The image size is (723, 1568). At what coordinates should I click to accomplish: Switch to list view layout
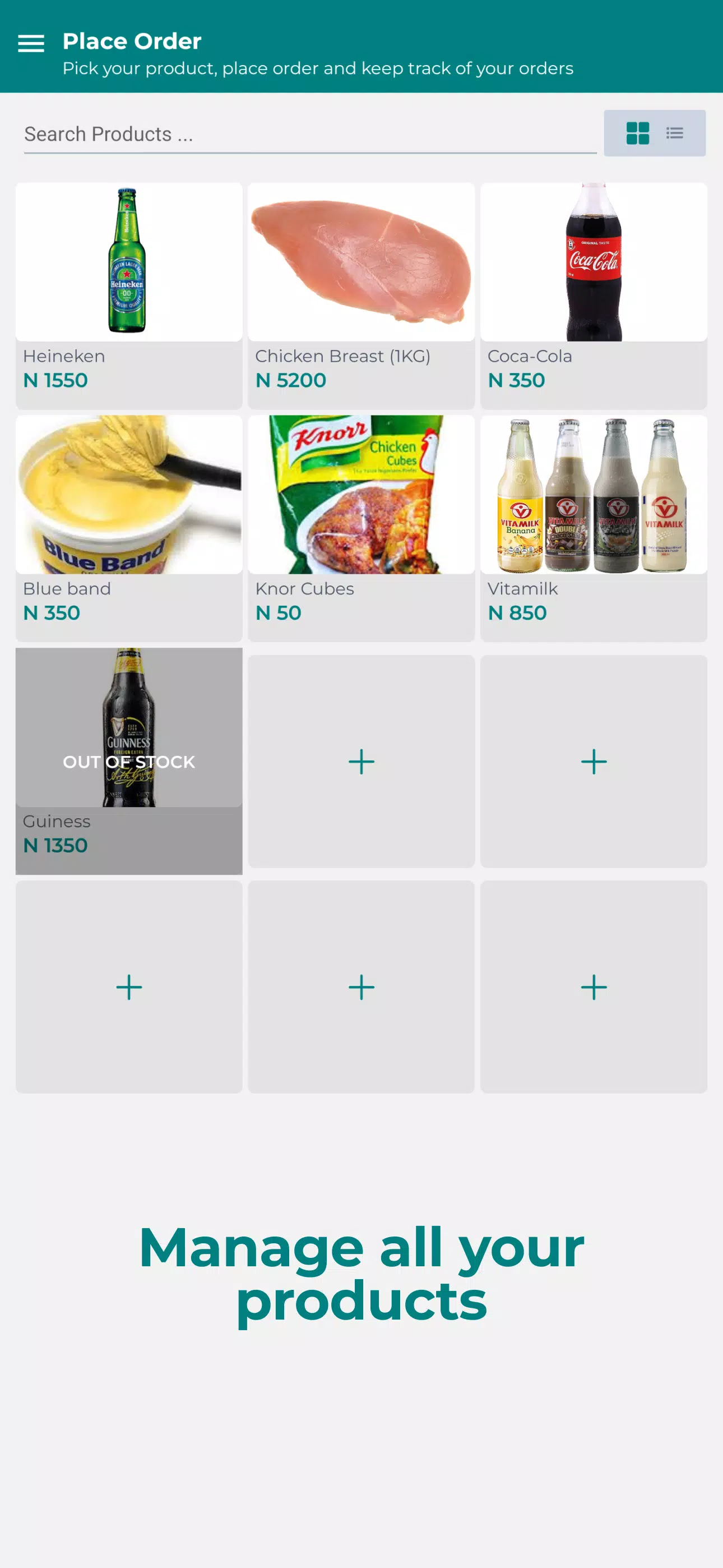coord(674,133)
